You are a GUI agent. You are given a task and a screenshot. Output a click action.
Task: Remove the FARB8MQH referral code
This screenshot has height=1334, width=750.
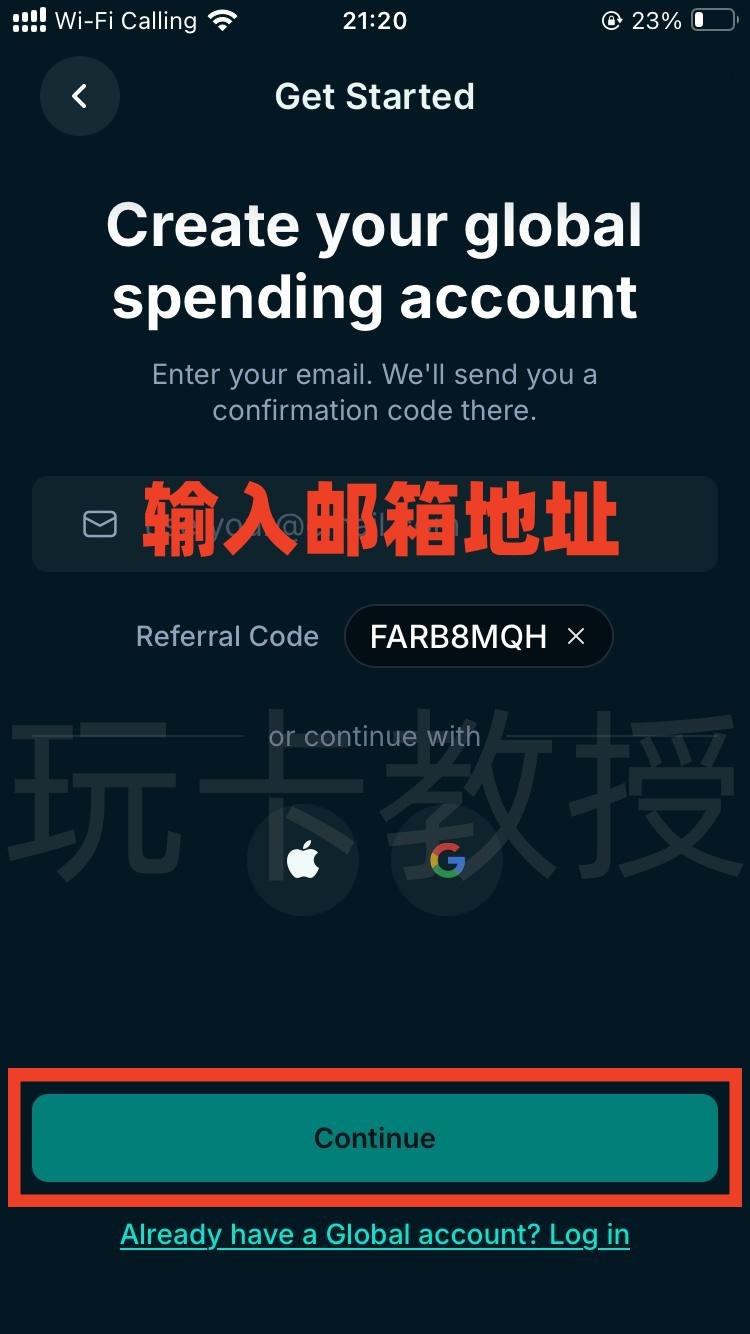(576, 636)
